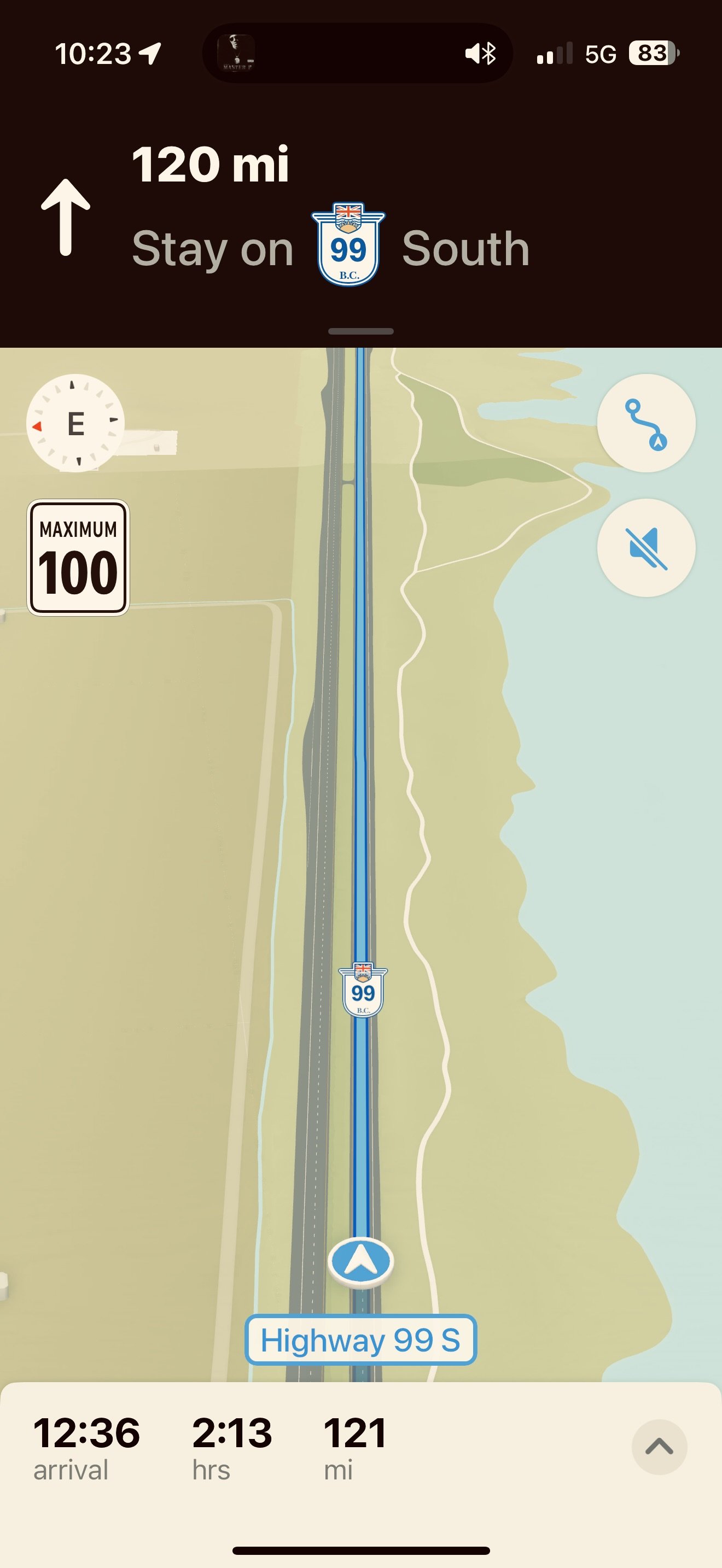Tap the compass to change map orientation
The width and height of the screenshot is (722, 1568).
point(75,423)
